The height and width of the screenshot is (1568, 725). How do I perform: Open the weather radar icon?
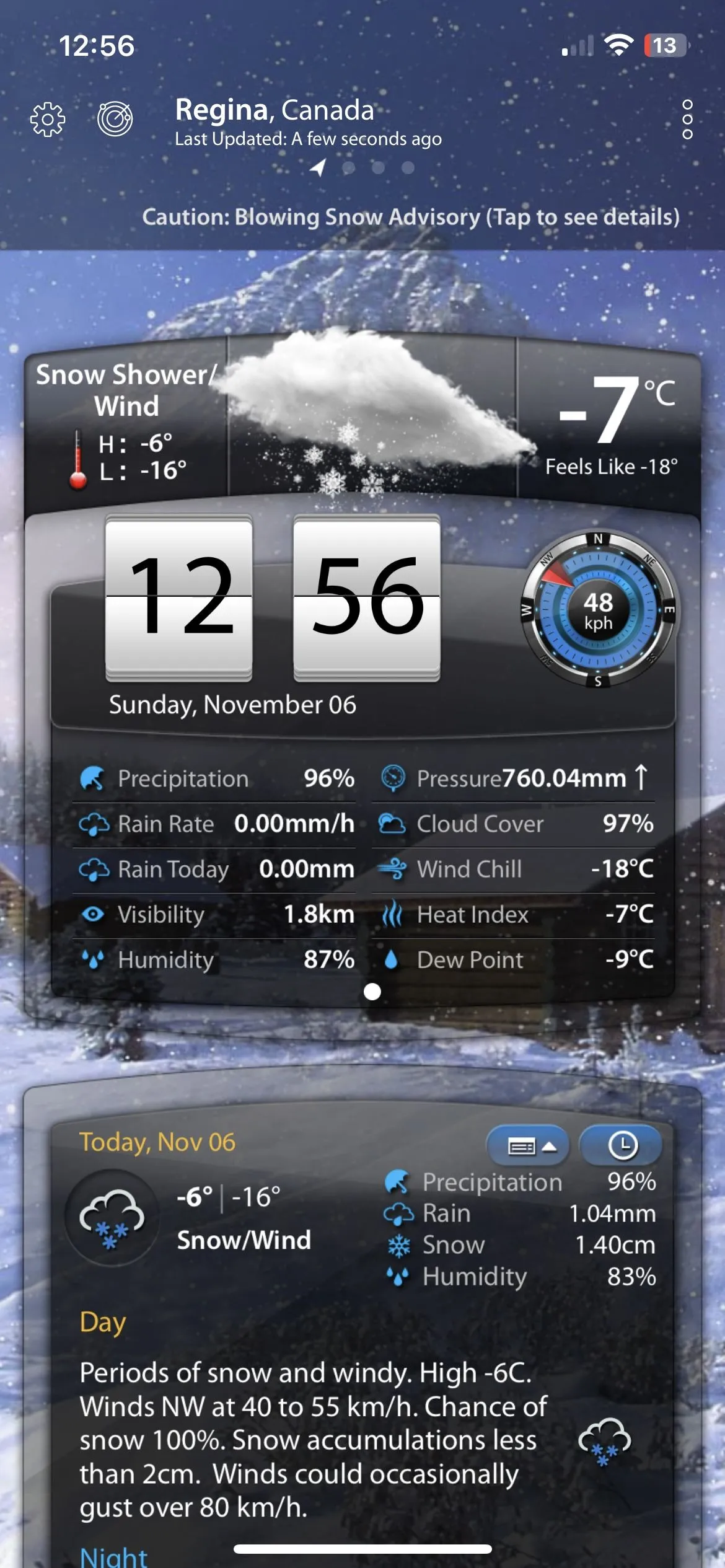click(115, 118)
